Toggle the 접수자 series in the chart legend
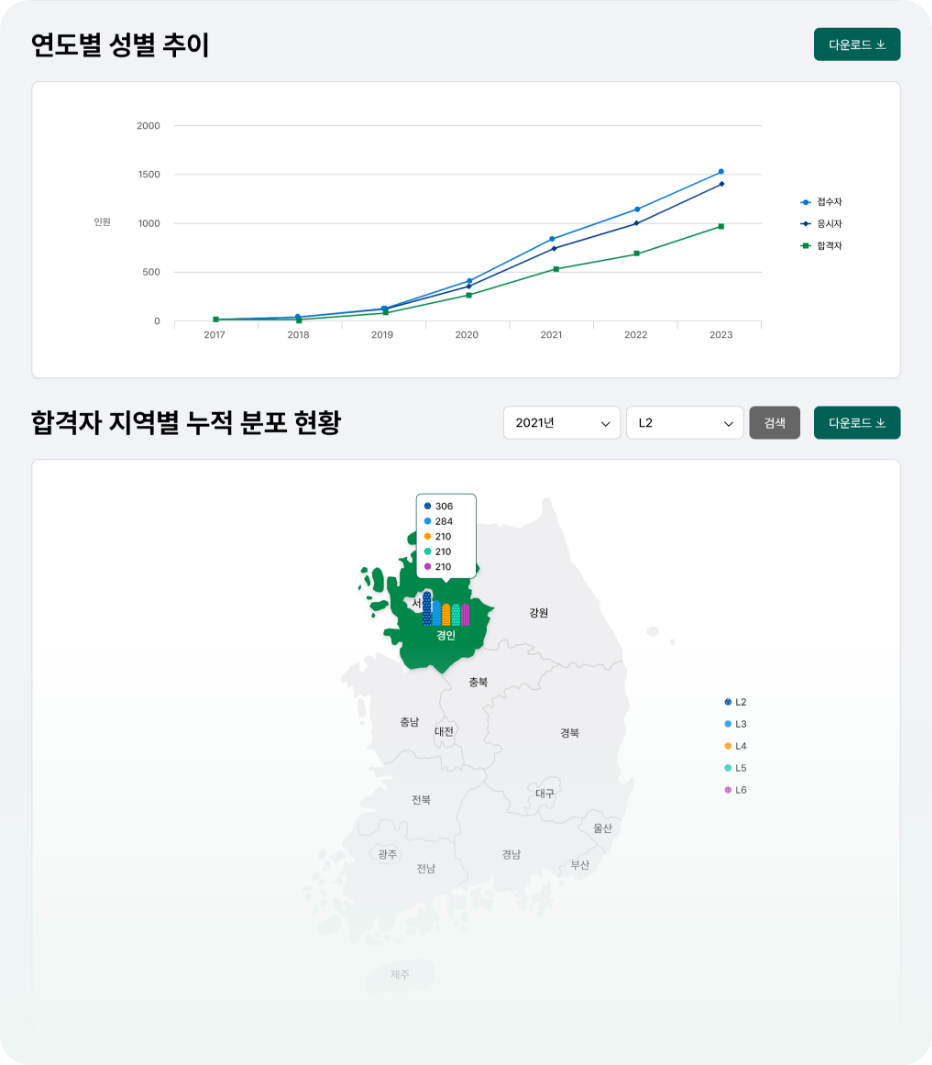Image resolution: width=932 pixels, height=1065 pixels. coord(822,202)
